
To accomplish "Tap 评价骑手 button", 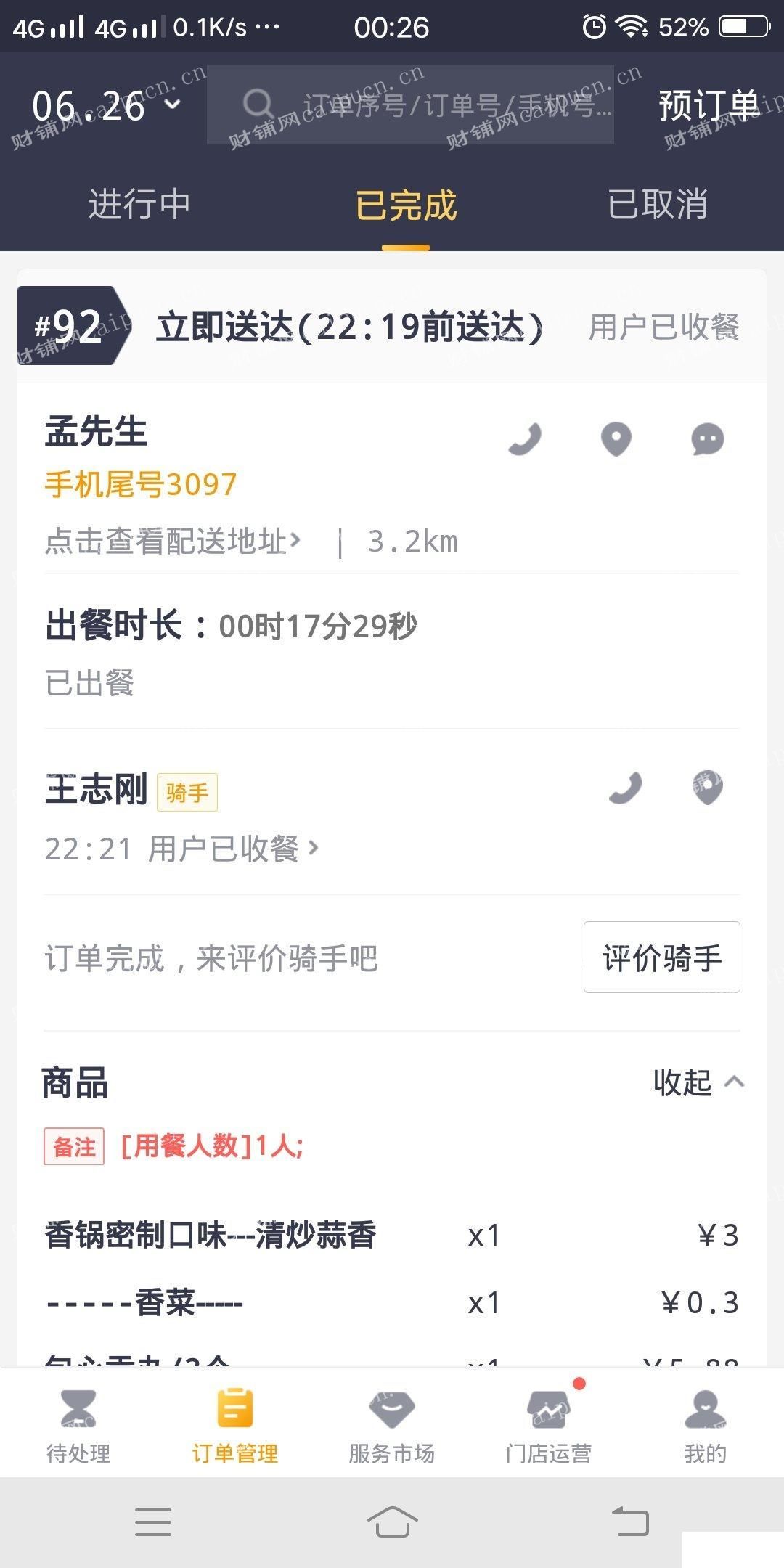I will click(x=662, y=957).
